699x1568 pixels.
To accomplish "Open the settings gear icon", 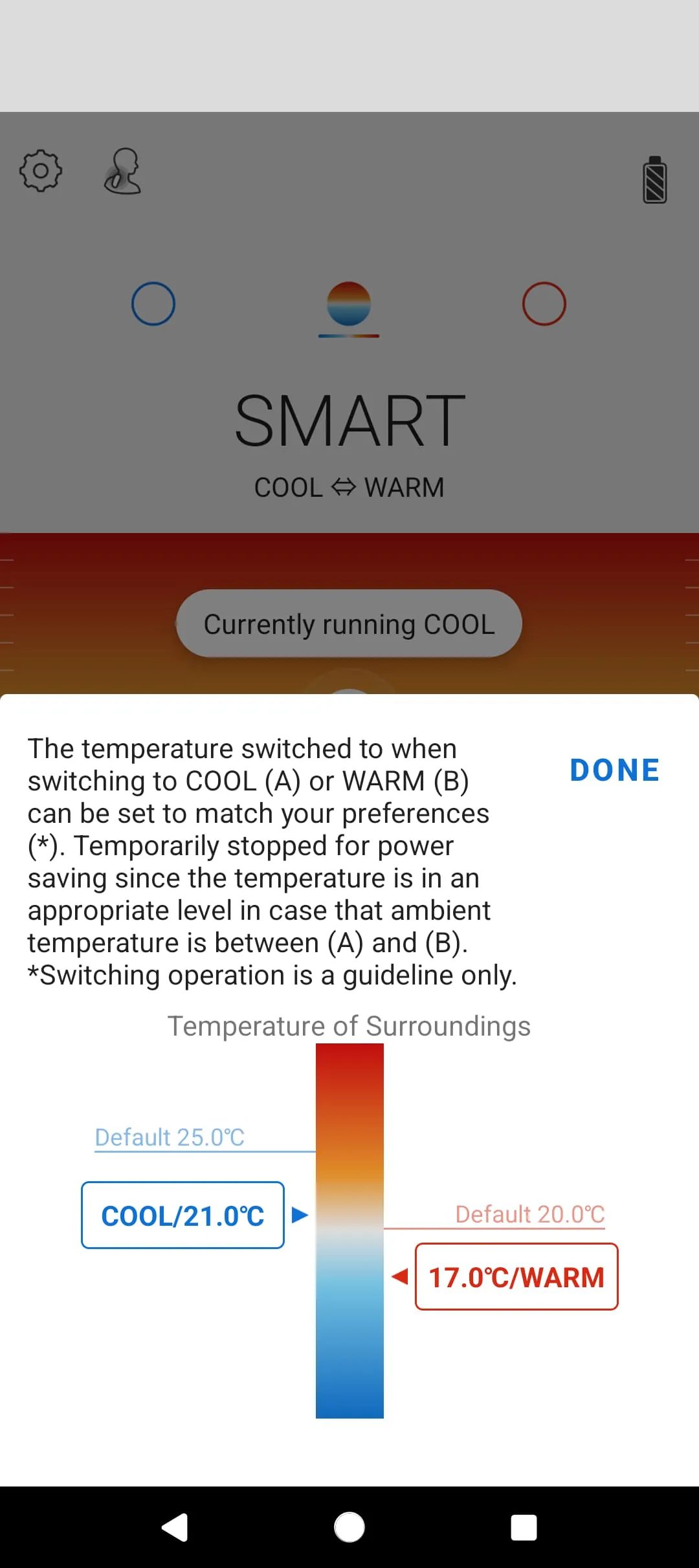I will (x=41, y=171).
